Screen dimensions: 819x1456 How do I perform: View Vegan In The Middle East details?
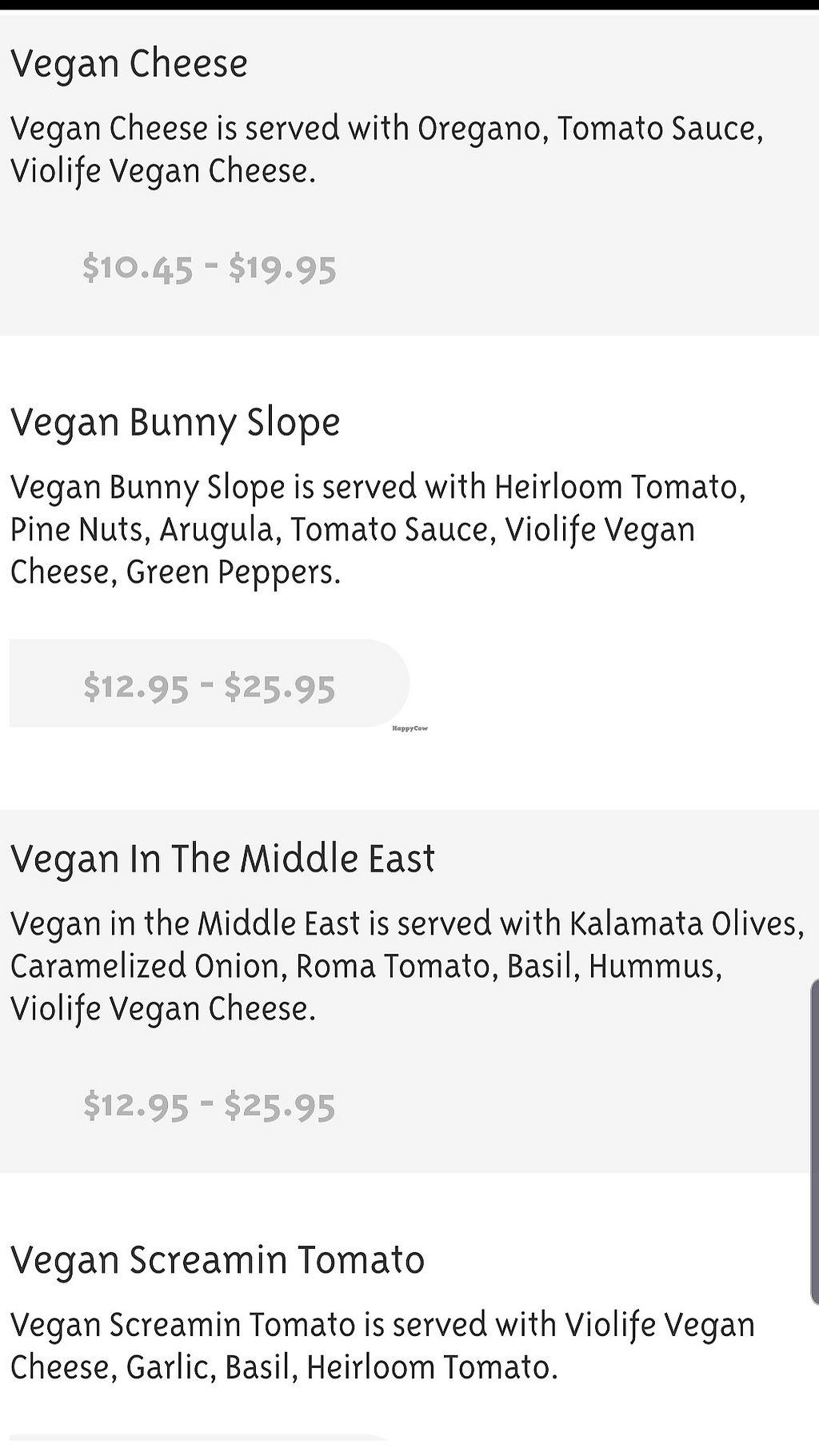(222, 859)
